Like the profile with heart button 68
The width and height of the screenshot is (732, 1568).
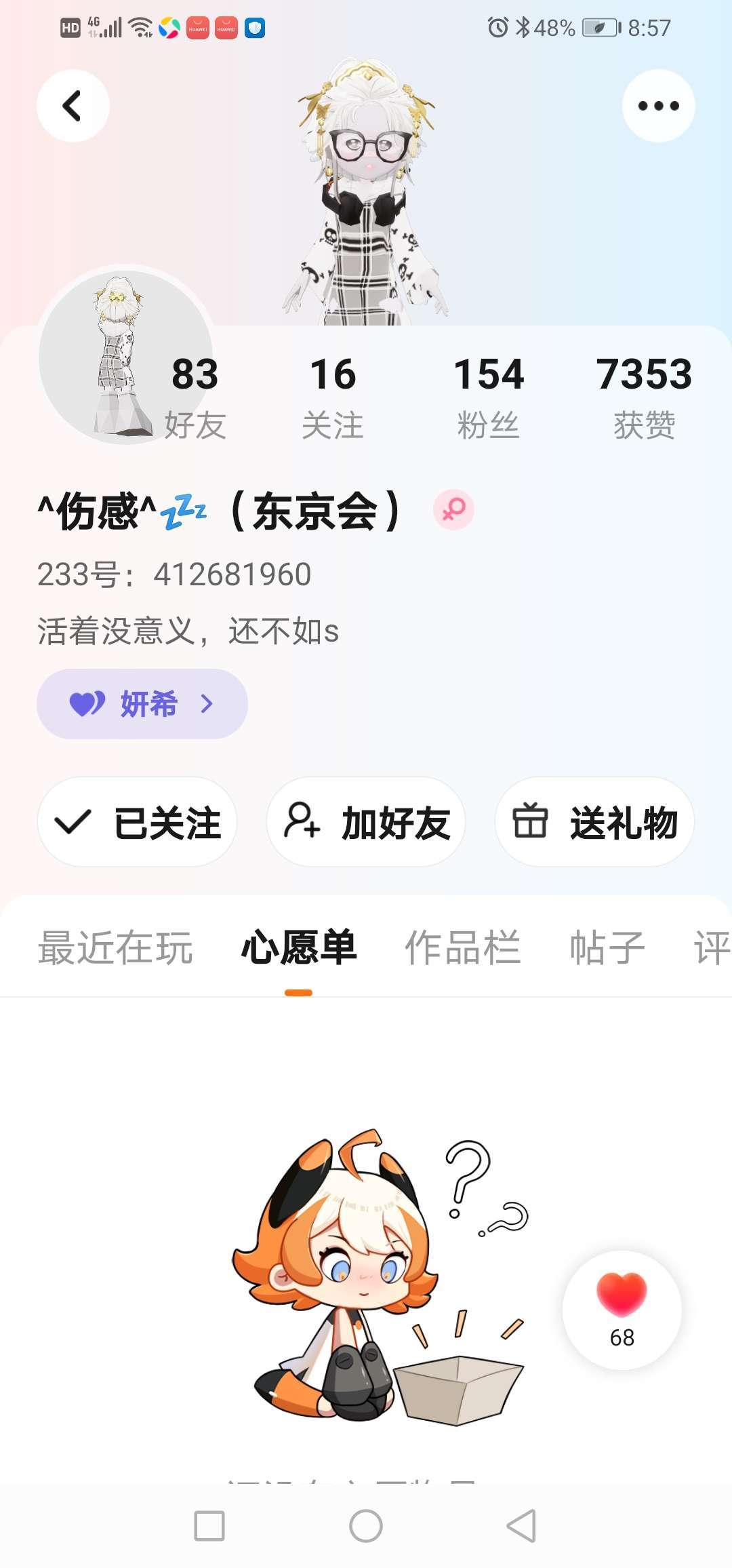pyautogui.click(x=622, y=1309)
